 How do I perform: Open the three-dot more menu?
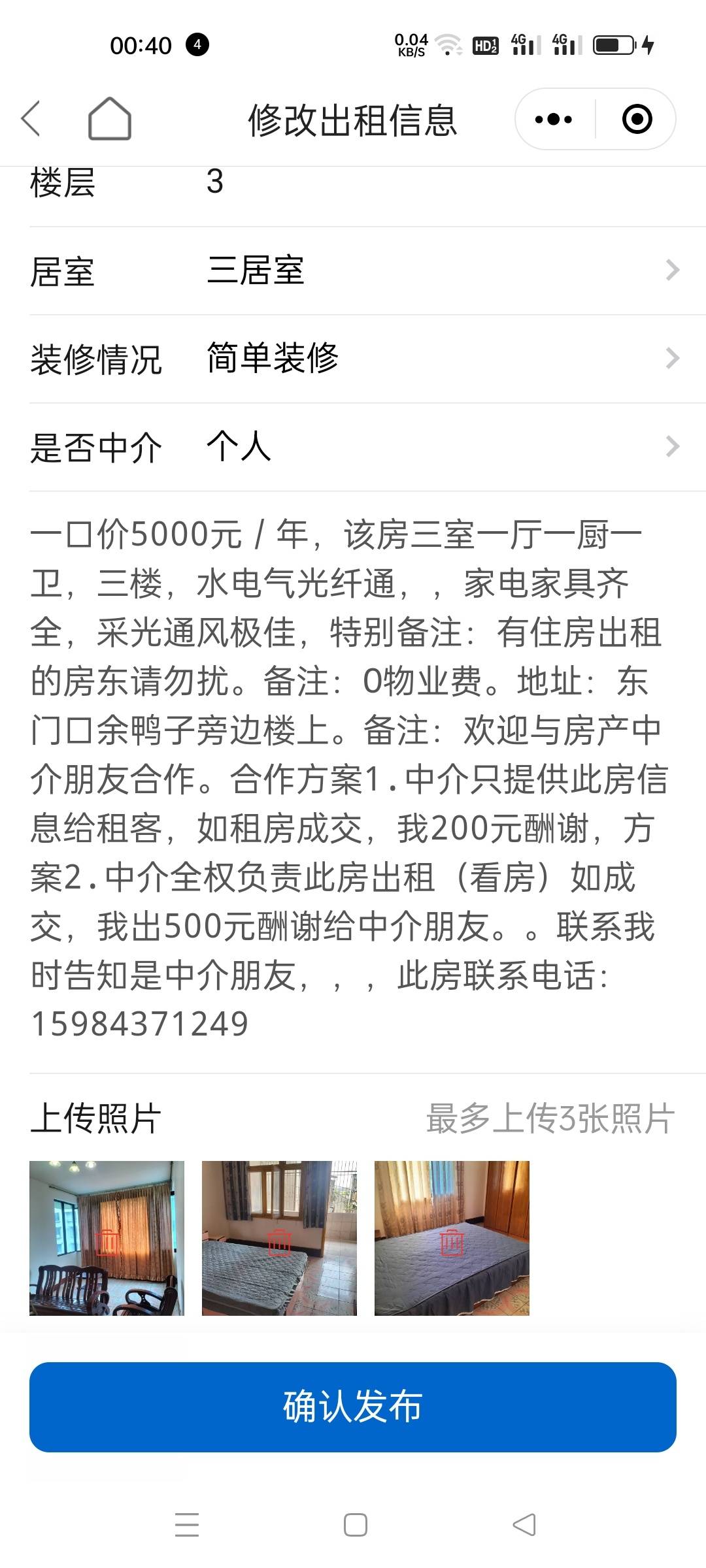click(554, 119)
